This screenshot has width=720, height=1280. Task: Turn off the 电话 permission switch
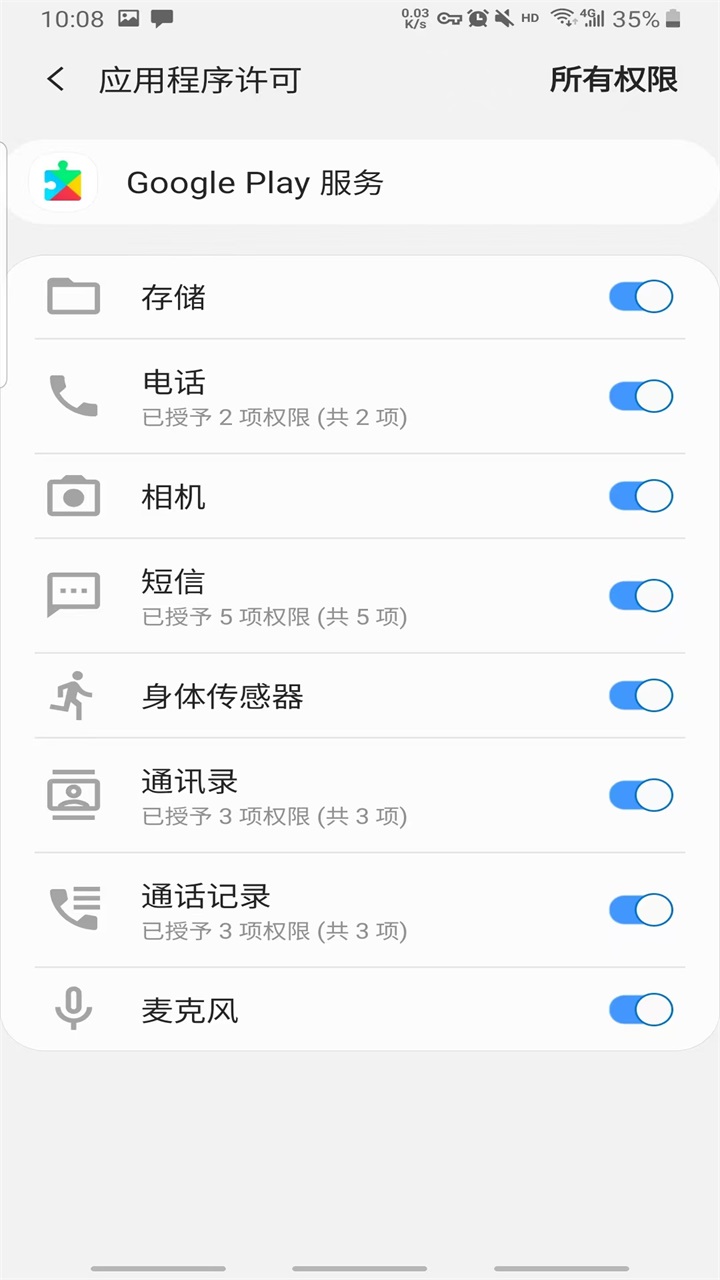[x=641, y=396]
